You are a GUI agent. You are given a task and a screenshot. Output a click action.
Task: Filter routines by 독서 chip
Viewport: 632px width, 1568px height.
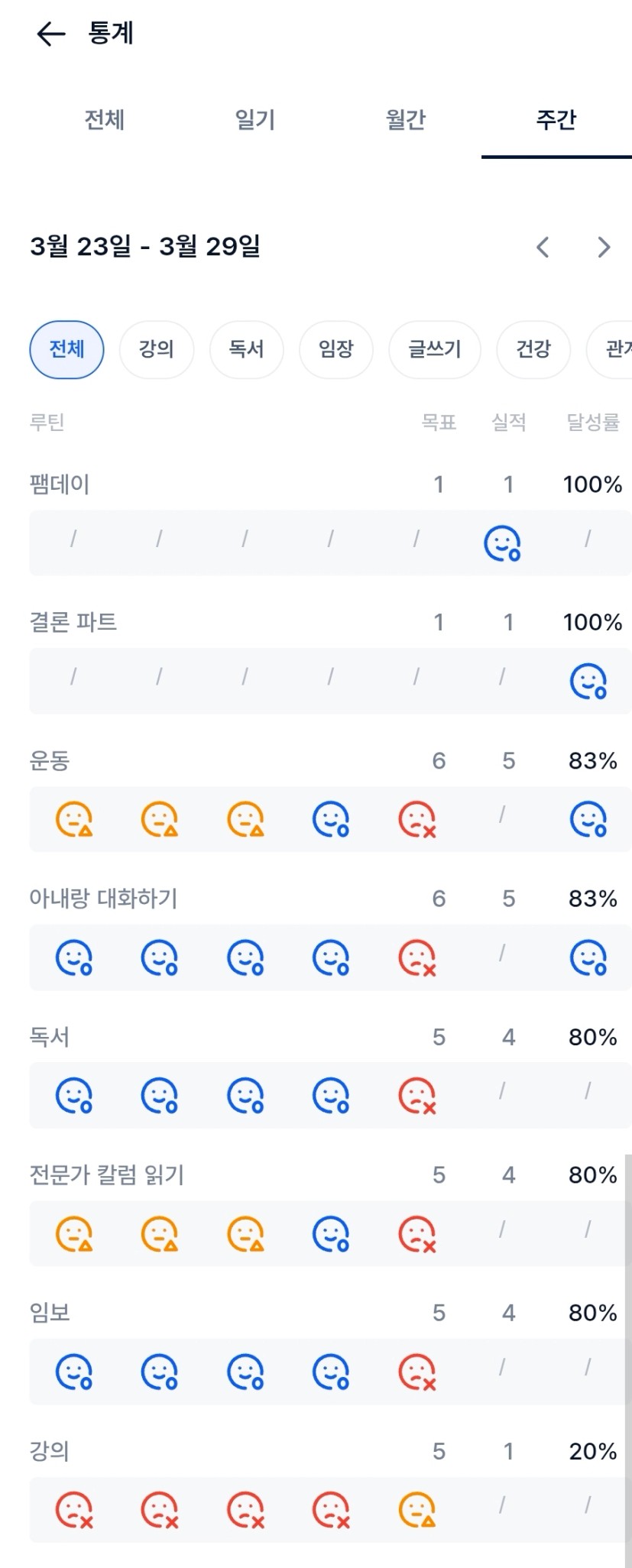(246, 350)
